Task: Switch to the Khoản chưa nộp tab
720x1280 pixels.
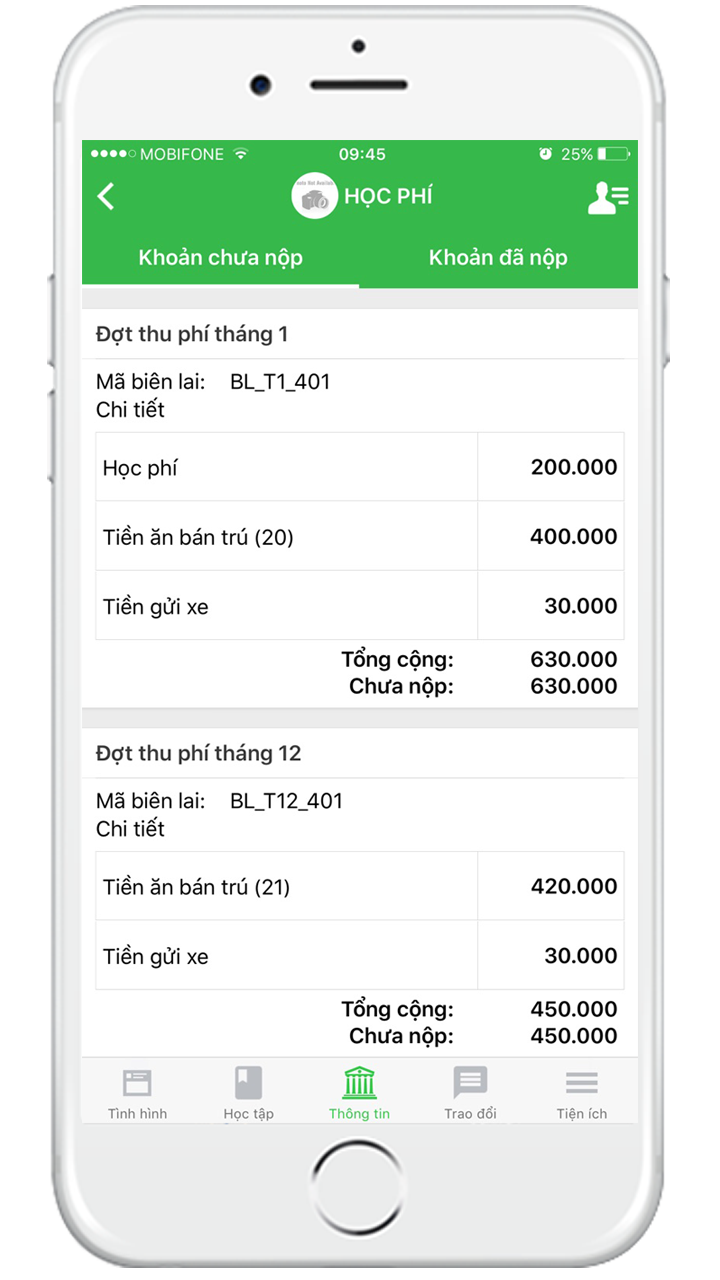Action: tap(221, 258)
